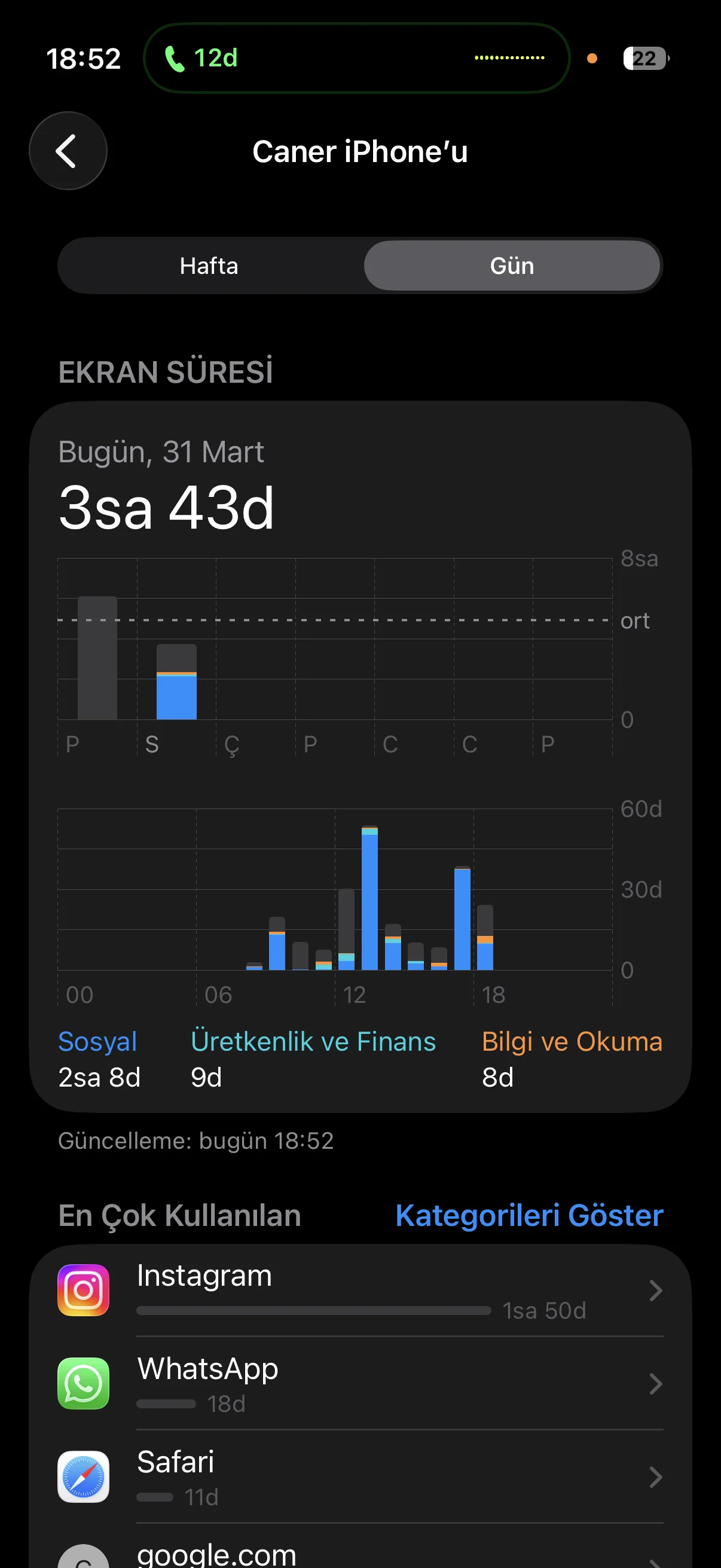
Task: Go back from Caner iPhone'u screen
Action: (x=68, y=151)
